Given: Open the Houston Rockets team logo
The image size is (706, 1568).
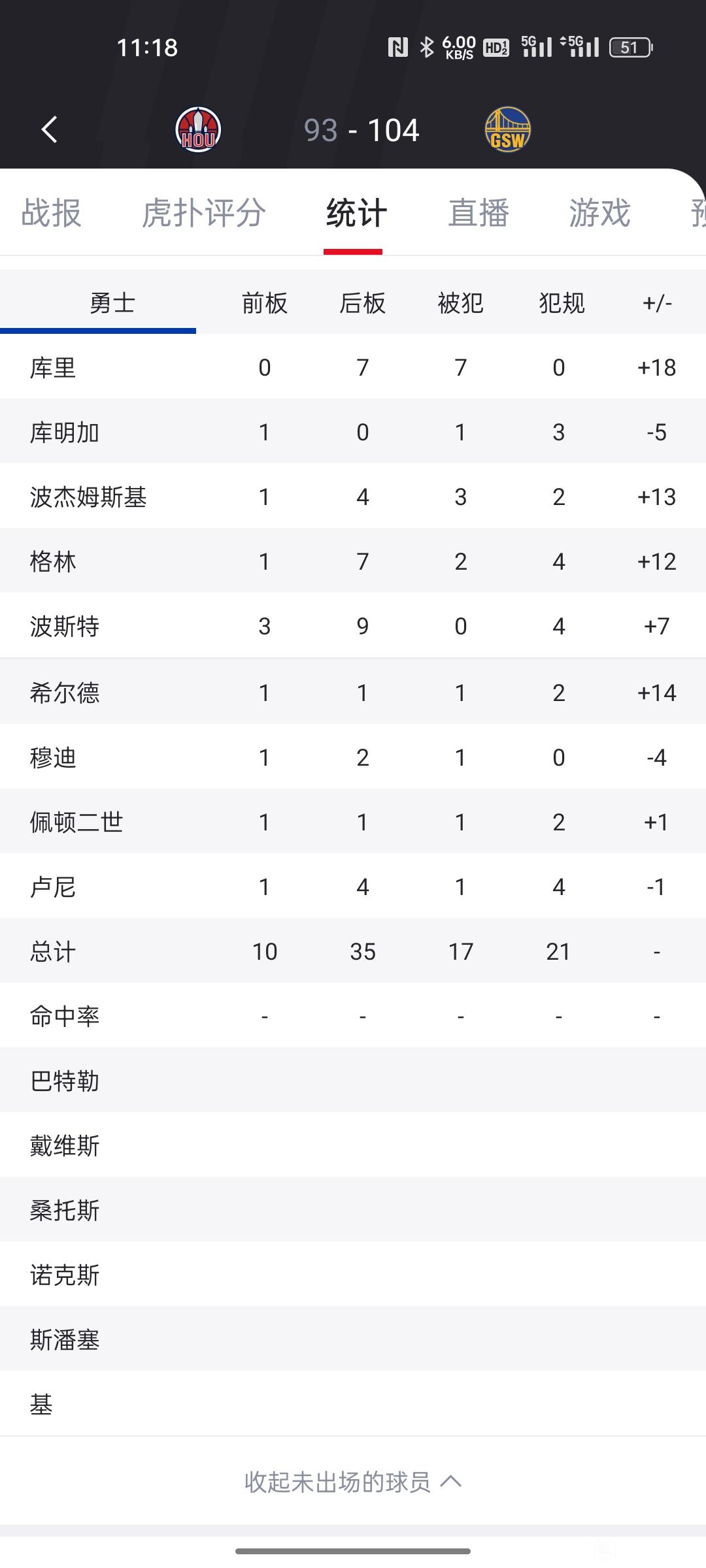Looking at the screenshot, I should [x=198, y=129].
